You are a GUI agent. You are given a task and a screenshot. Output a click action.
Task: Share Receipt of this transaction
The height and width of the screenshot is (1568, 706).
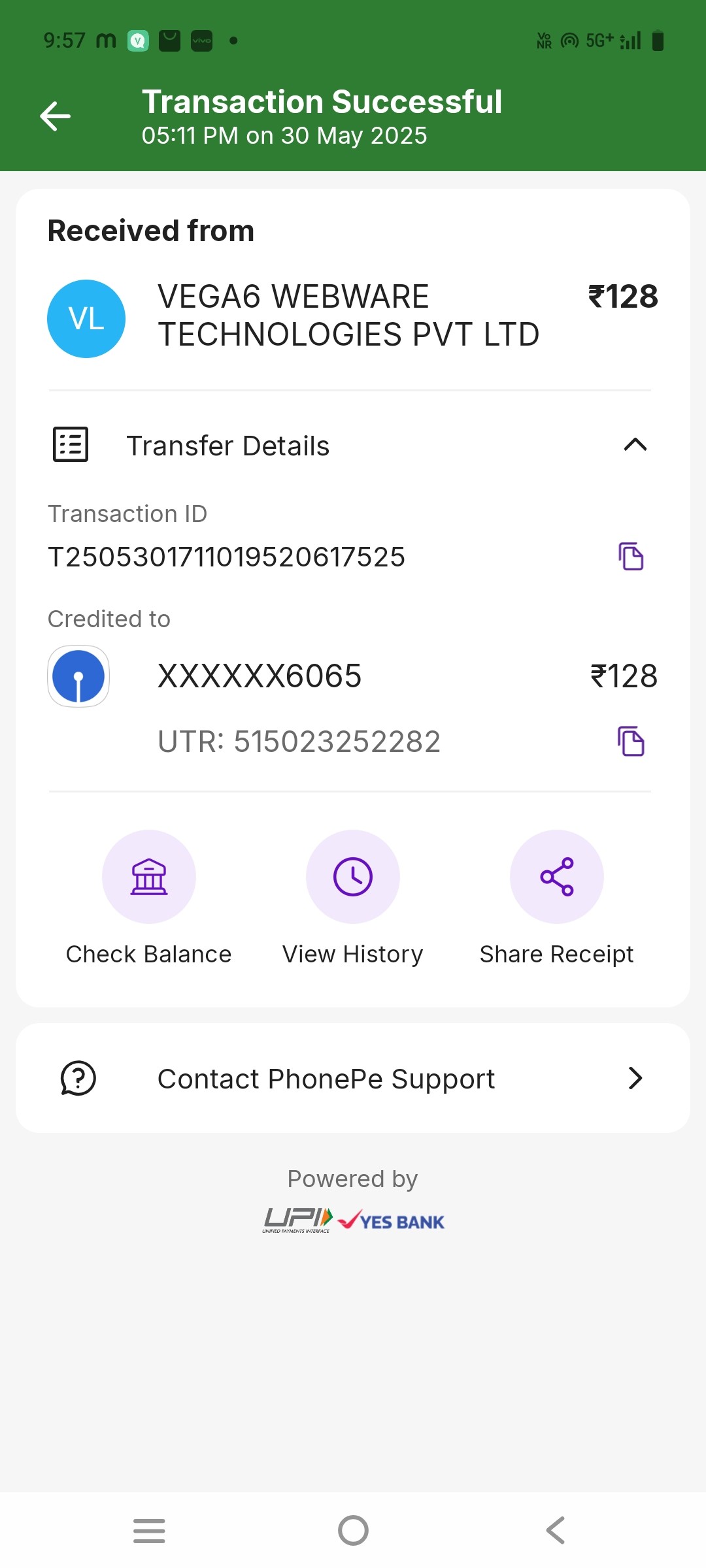point(557,877)
